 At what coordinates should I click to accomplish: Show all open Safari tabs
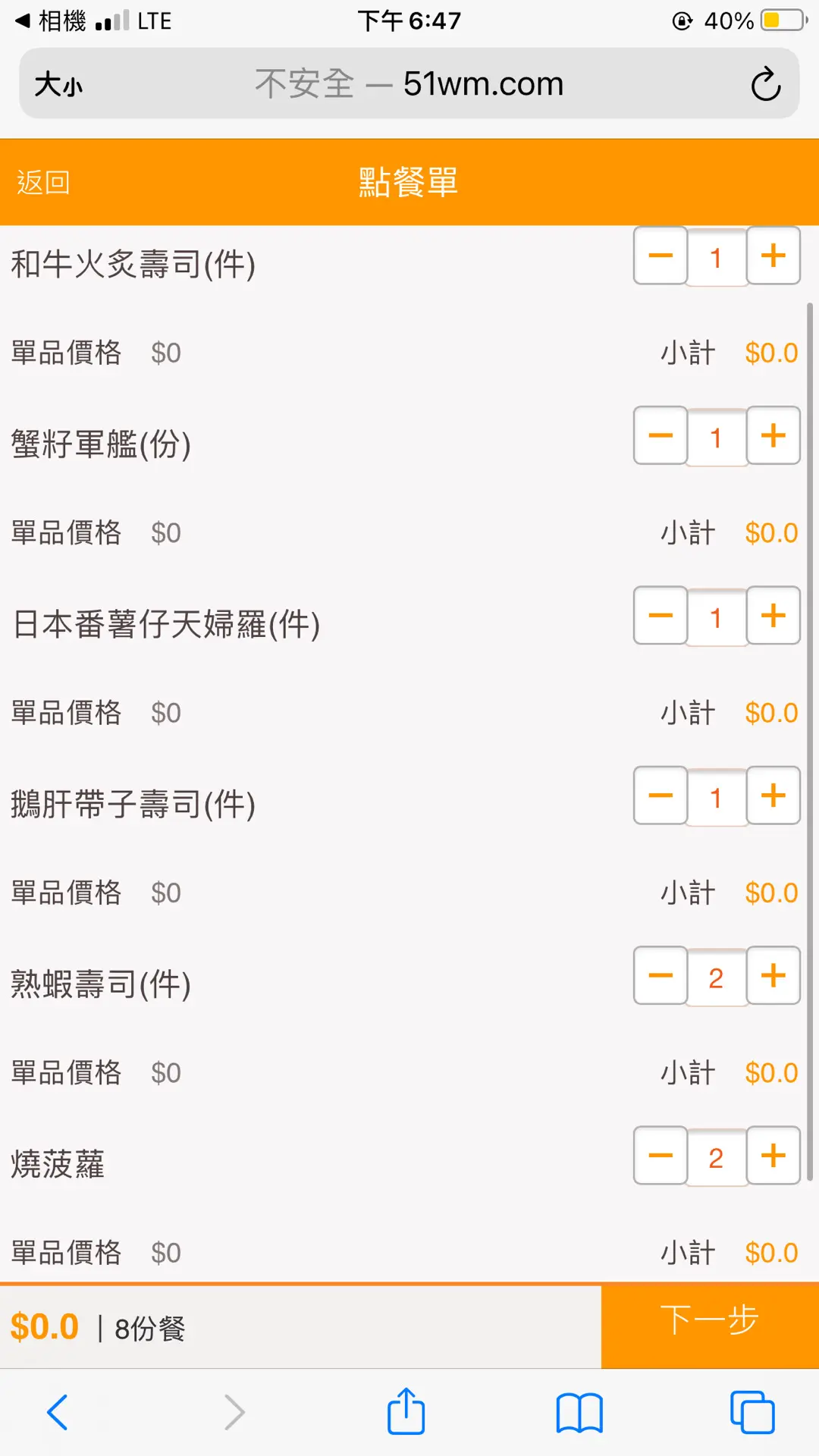pos(752,1412)
